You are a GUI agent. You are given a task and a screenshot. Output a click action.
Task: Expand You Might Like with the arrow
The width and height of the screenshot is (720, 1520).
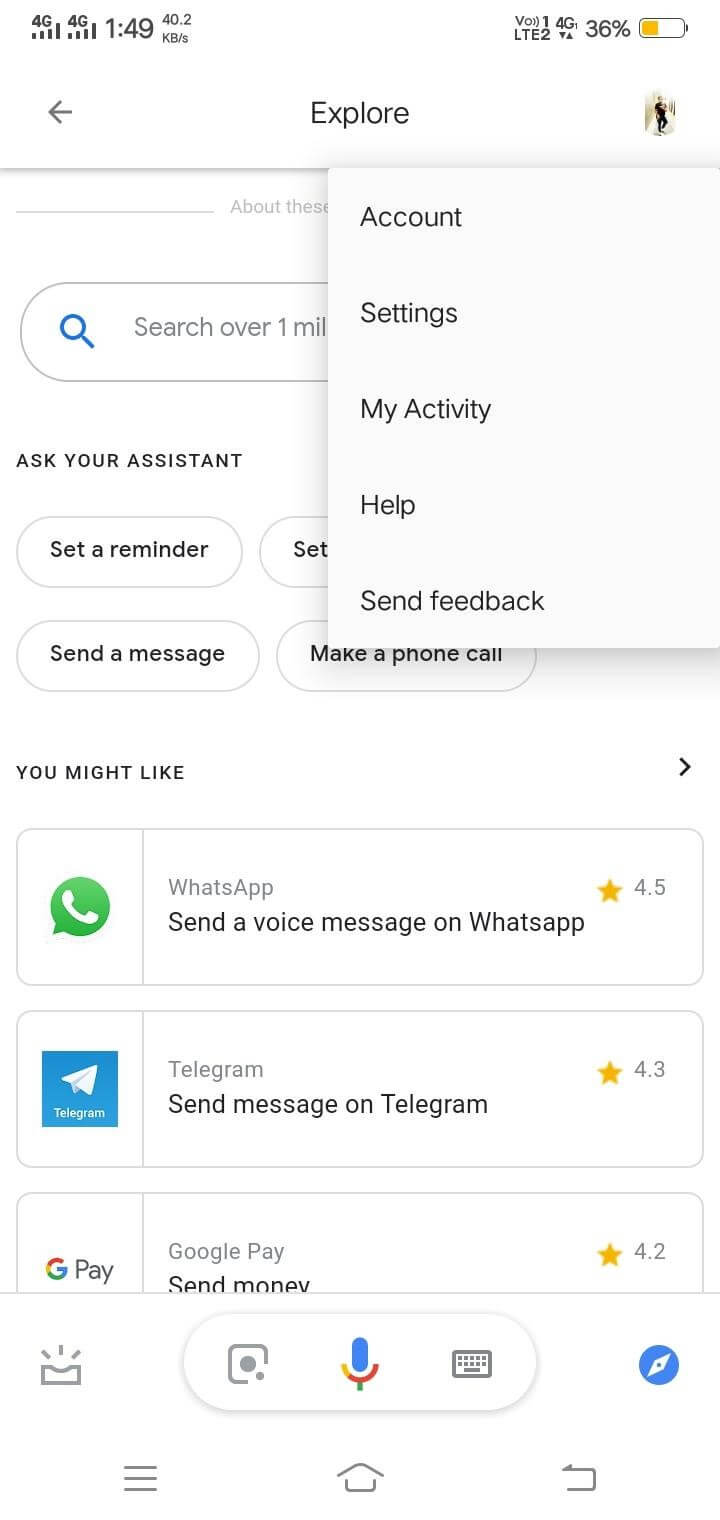(x=684, y=767)
